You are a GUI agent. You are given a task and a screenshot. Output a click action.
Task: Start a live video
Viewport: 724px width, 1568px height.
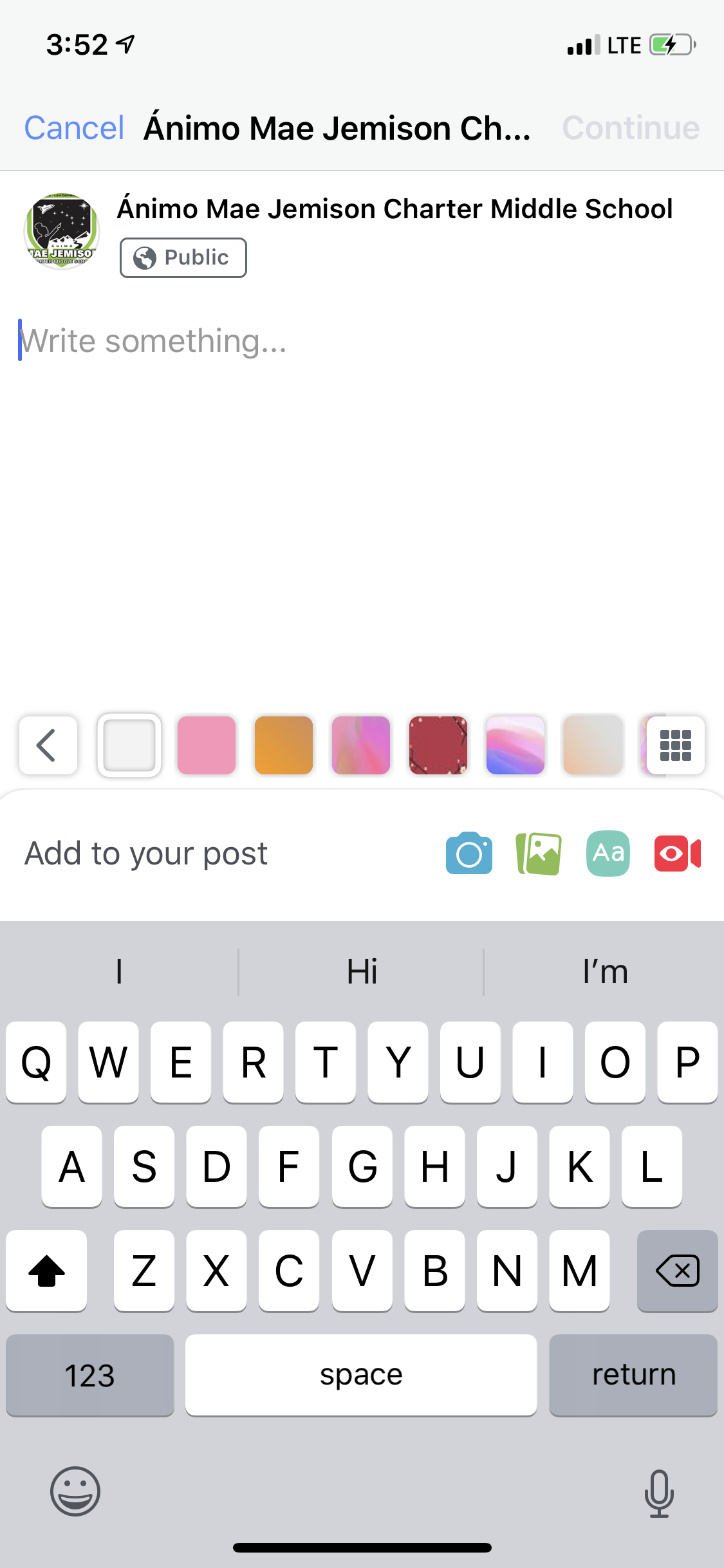click(678, 853)
